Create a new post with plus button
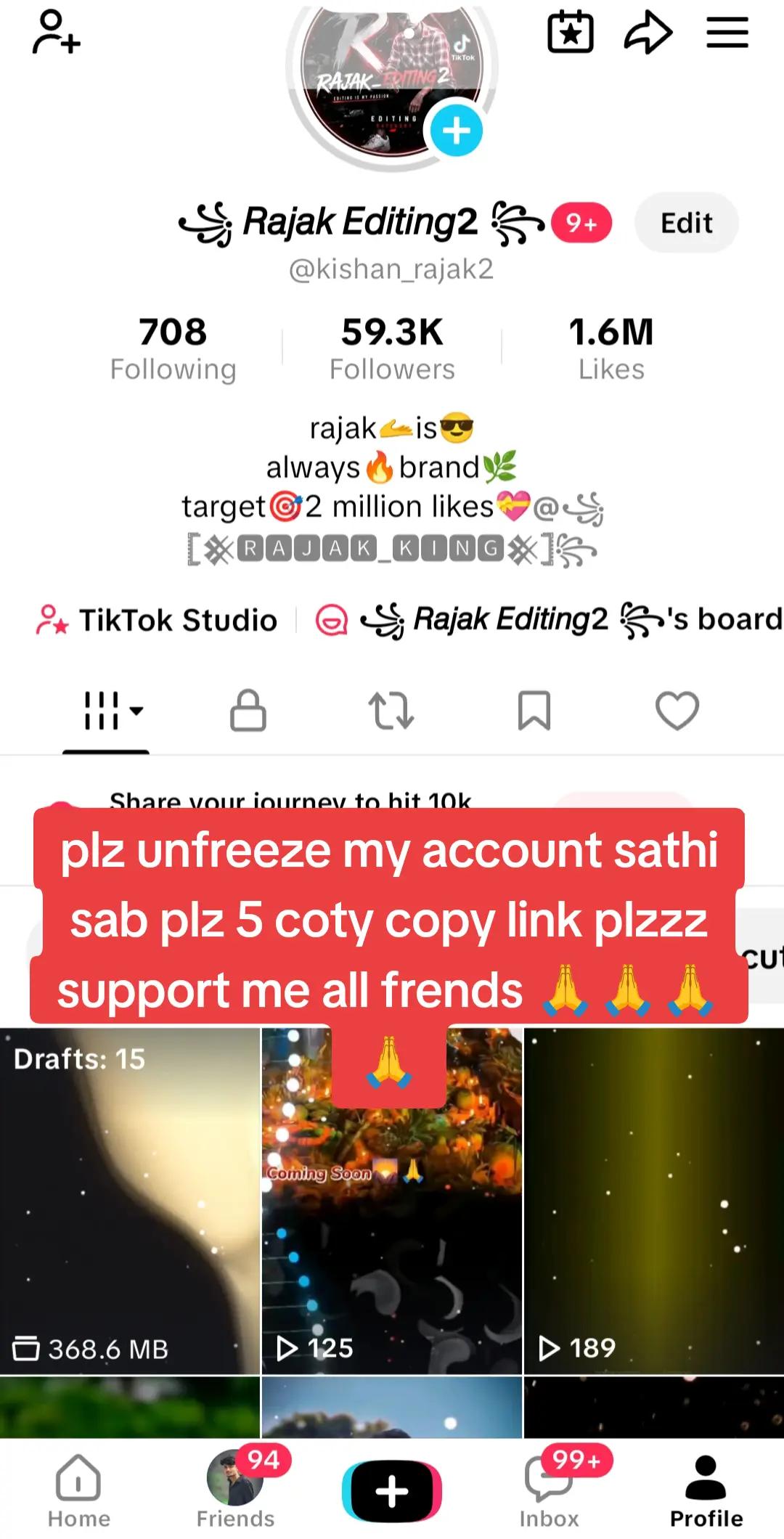This screenshot has width=784, height=1539. click(x=392, y=1491)
